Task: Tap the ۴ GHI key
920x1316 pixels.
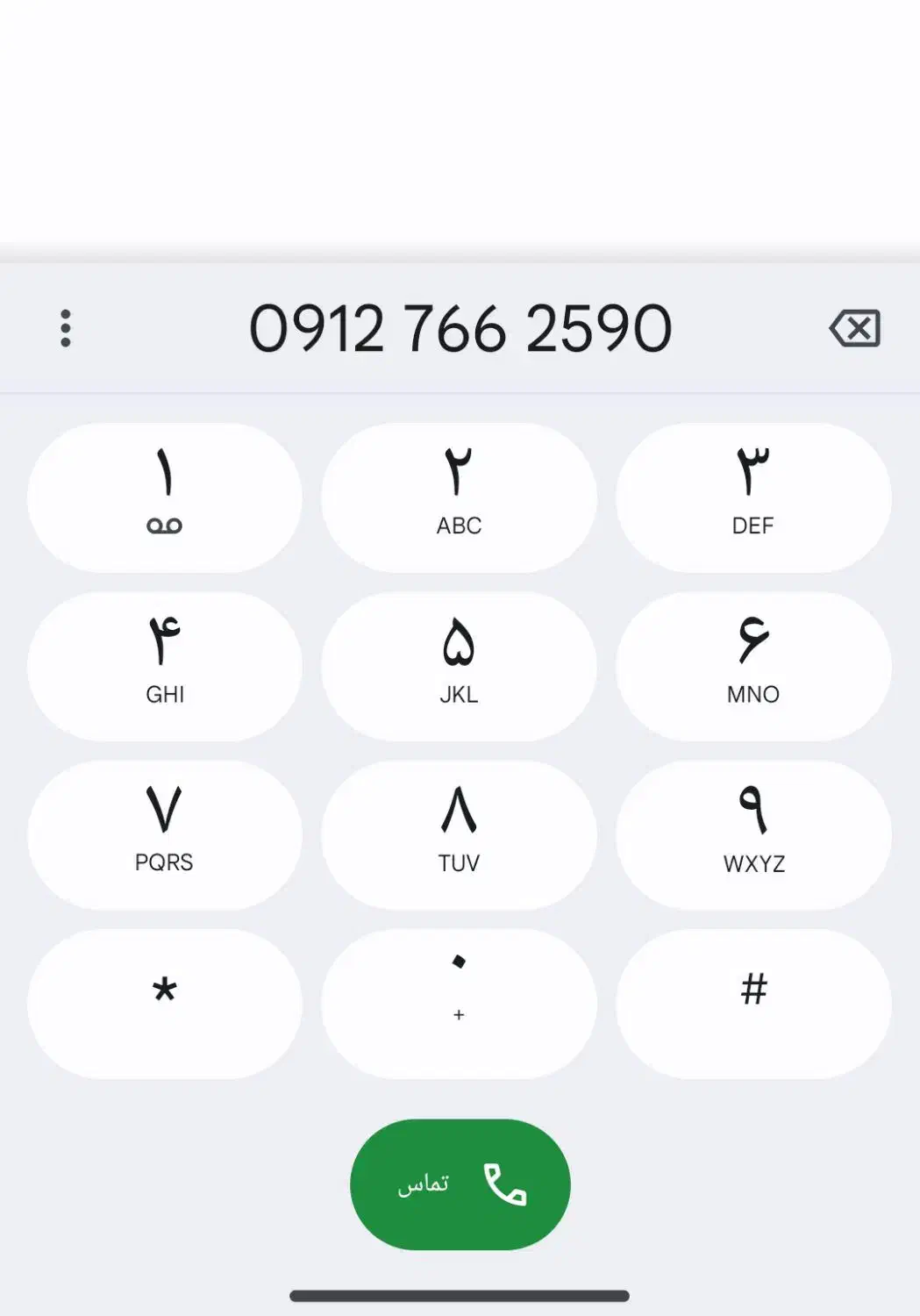Action: [x=164, y=666]
